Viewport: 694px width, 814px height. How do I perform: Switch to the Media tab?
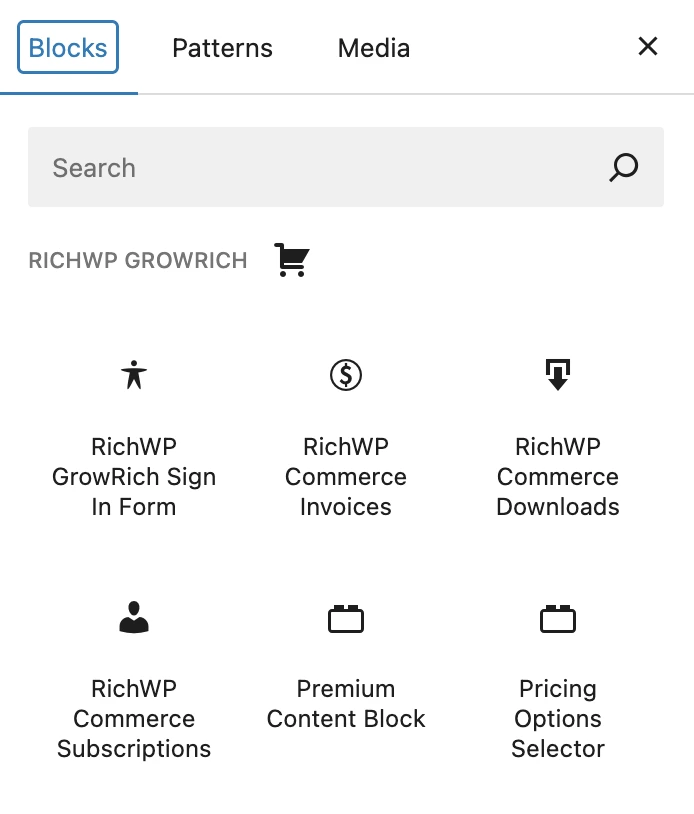click(373, 48)
